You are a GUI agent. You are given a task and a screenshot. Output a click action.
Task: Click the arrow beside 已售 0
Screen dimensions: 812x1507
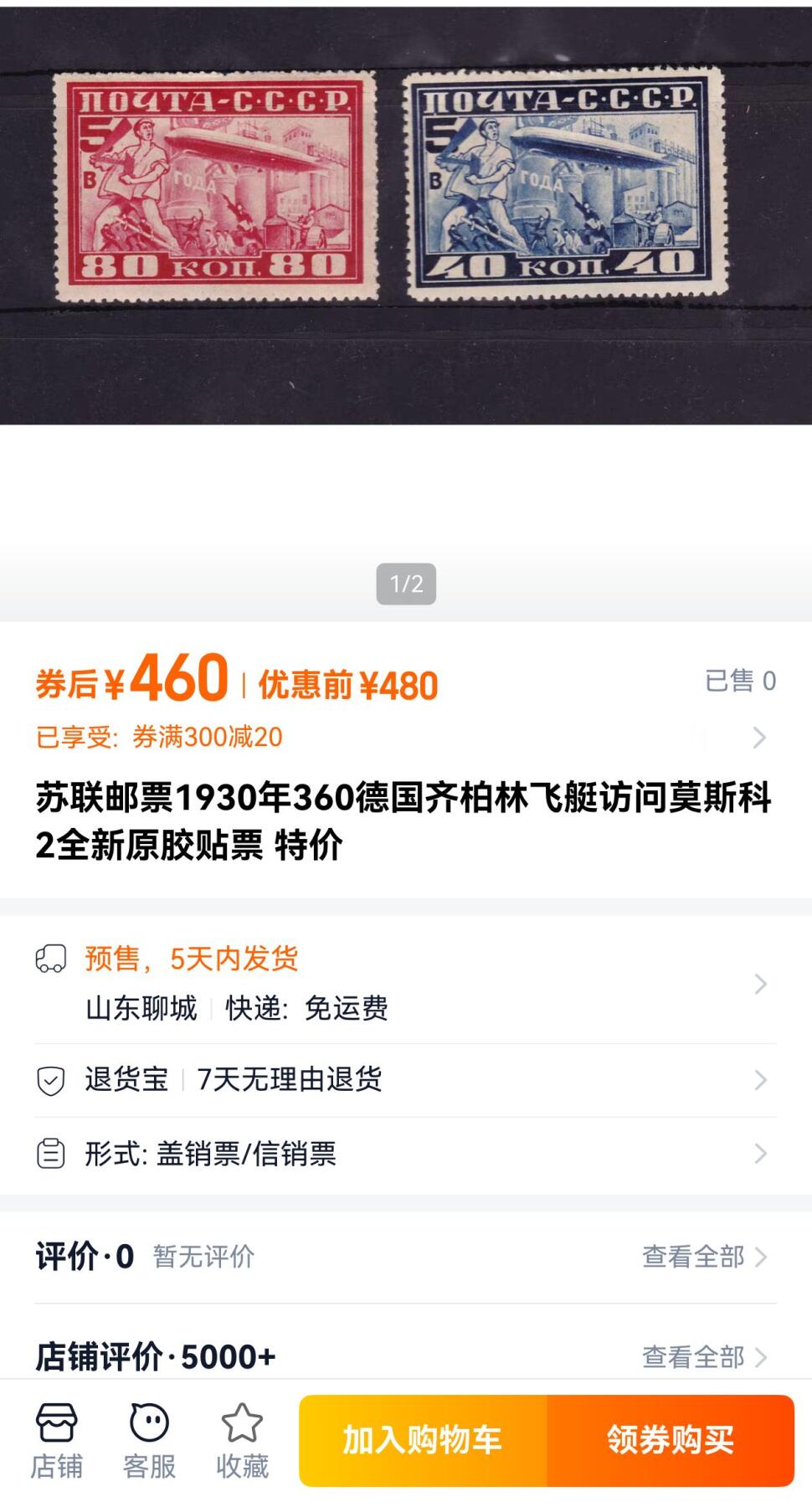click(759, 738)
